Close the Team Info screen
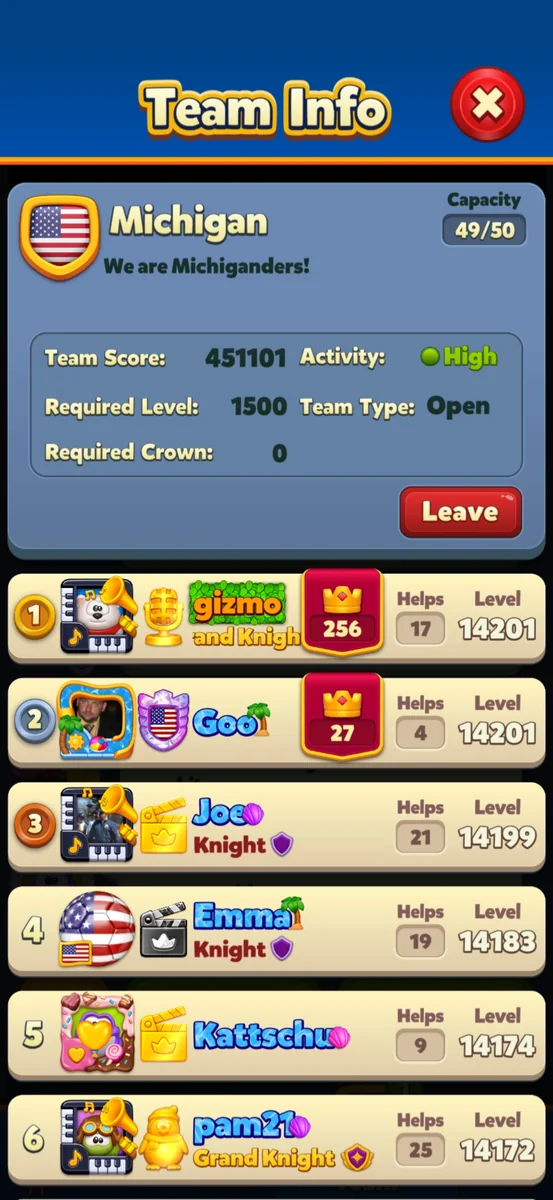553x1200 pixels. coord(487,104)
